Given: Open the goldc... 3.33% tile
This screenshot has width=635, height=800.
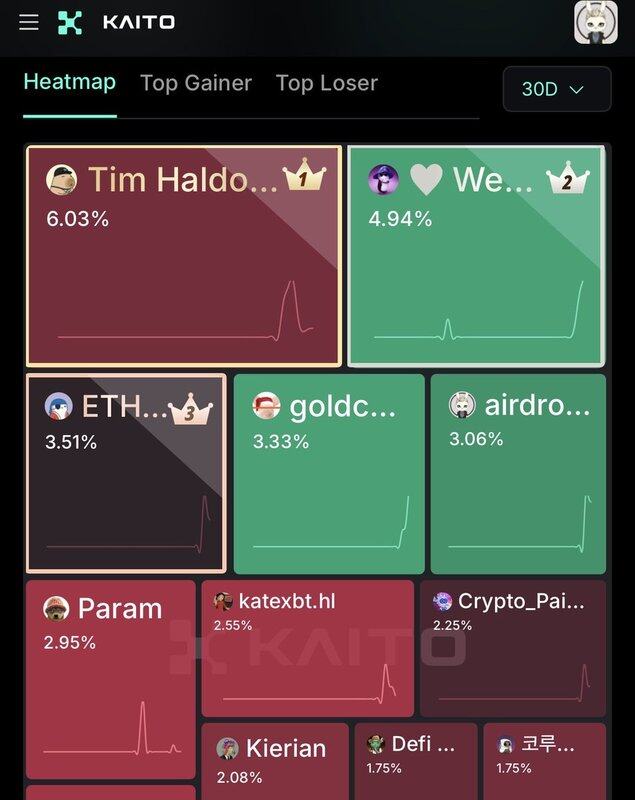Looking at the screenshot, I should click(329, 473).
